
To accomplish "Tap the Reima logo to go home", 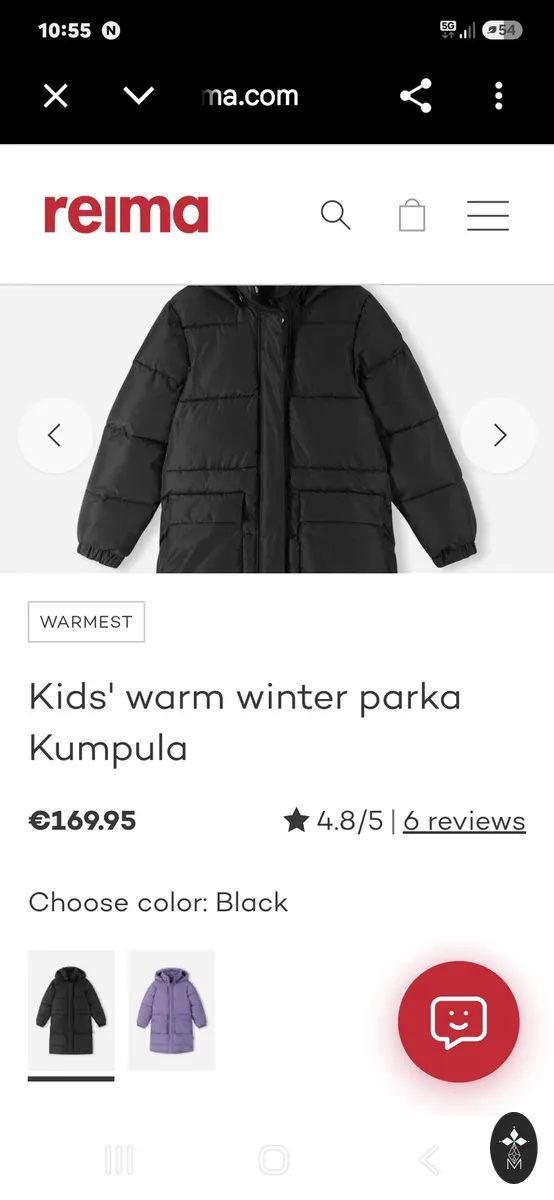I will [126, 214].
